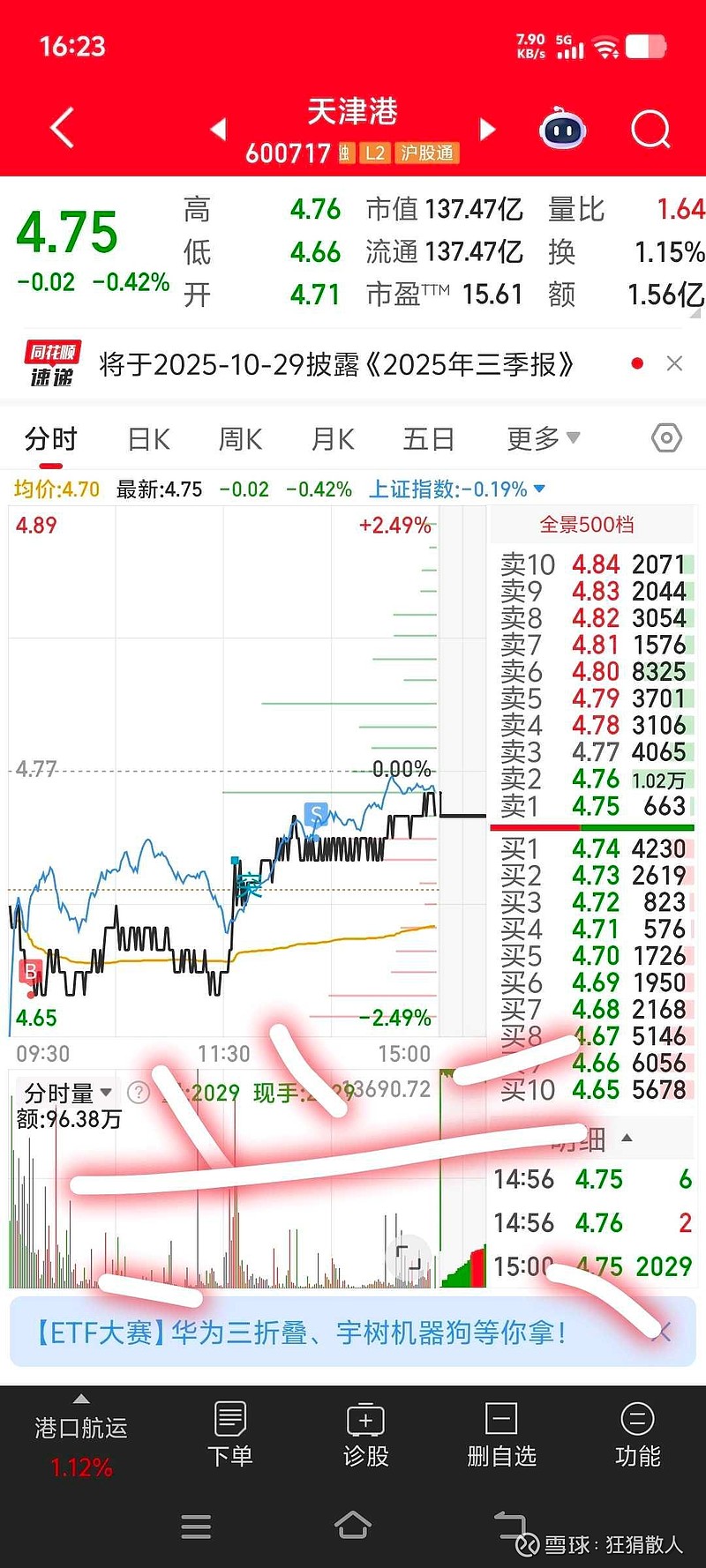Open chart settings via the target icon

point(665,437)
